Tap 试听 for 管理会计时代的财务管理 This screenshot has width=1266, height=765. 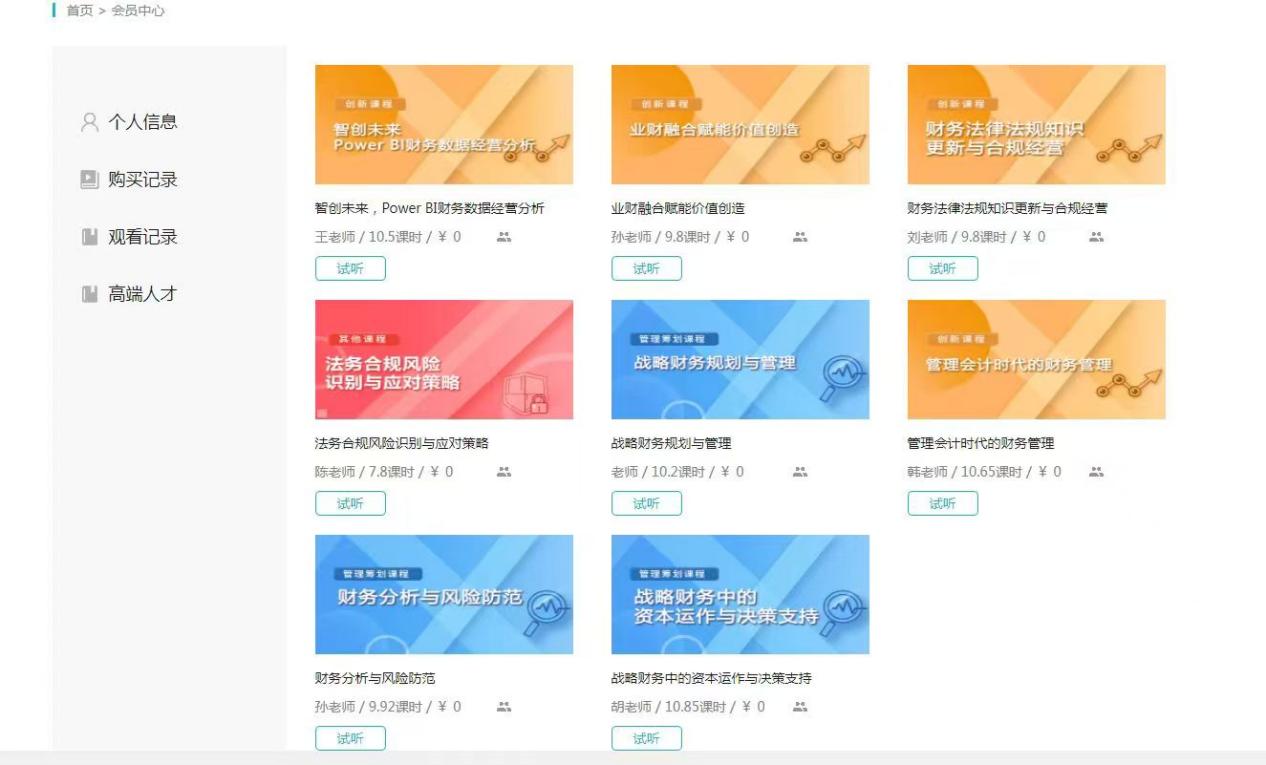(x=942, y=503)
